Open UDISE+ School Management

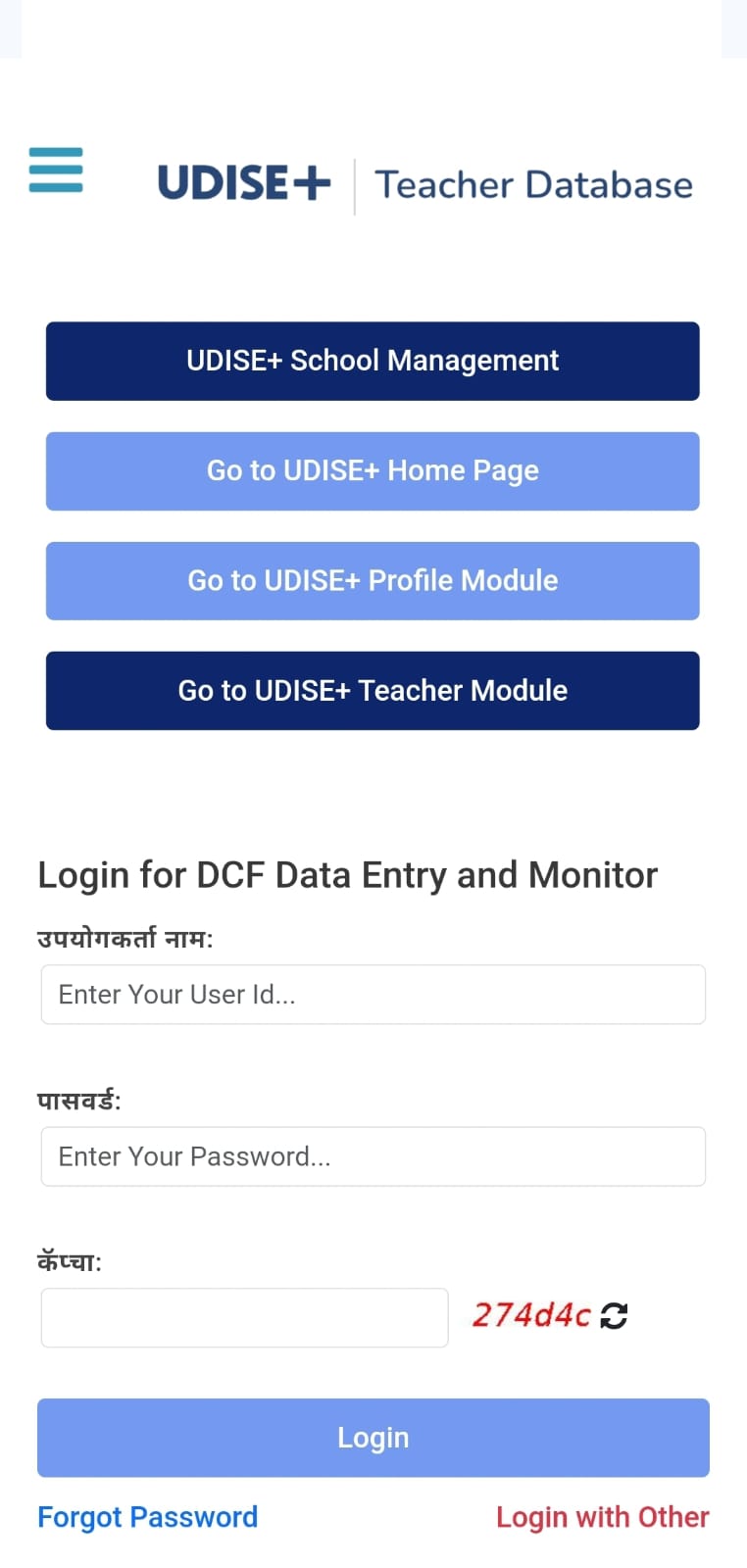tap(373, 361)
